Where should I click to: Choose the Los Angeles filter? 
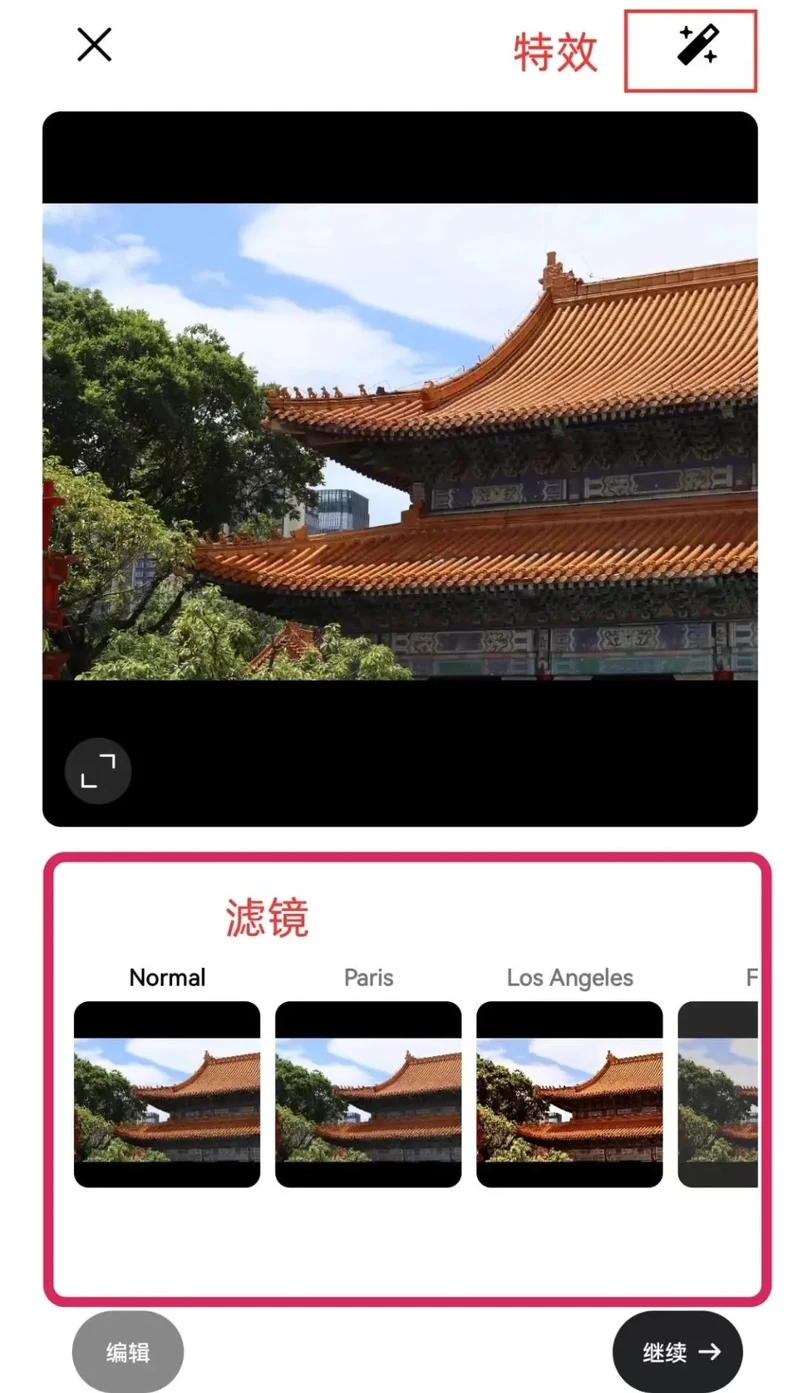(569, 1093)
